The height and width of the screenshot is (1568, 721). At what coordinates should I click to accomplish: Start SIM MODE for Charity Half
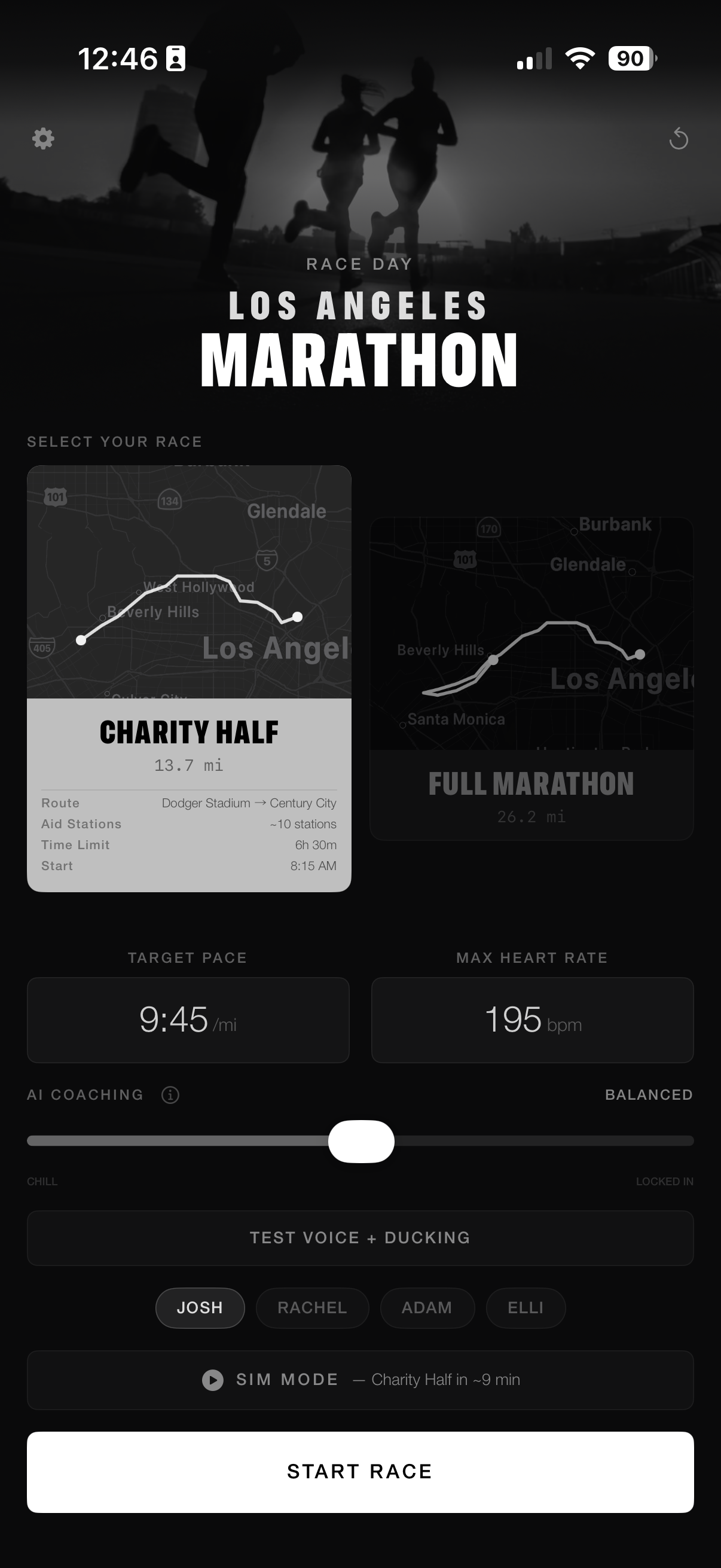click(360, 1380)
